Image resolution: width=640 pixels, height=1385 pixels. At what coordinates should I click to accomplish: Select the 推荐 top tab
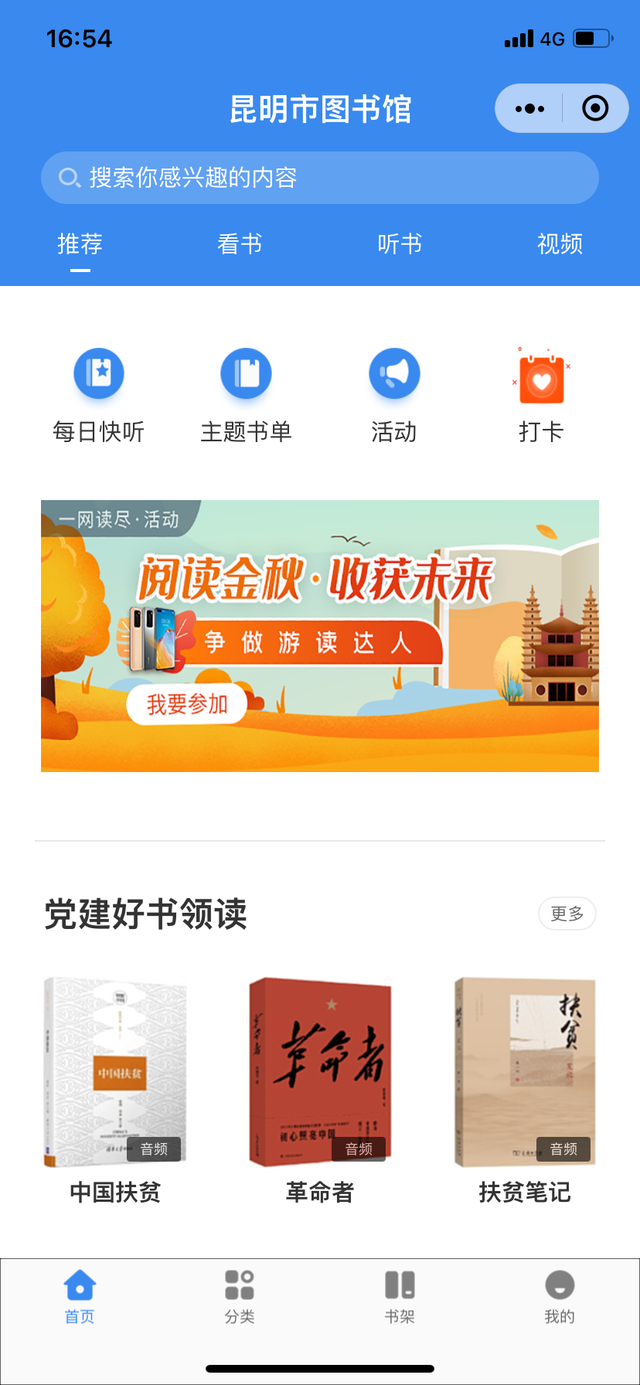pos(80,244)
